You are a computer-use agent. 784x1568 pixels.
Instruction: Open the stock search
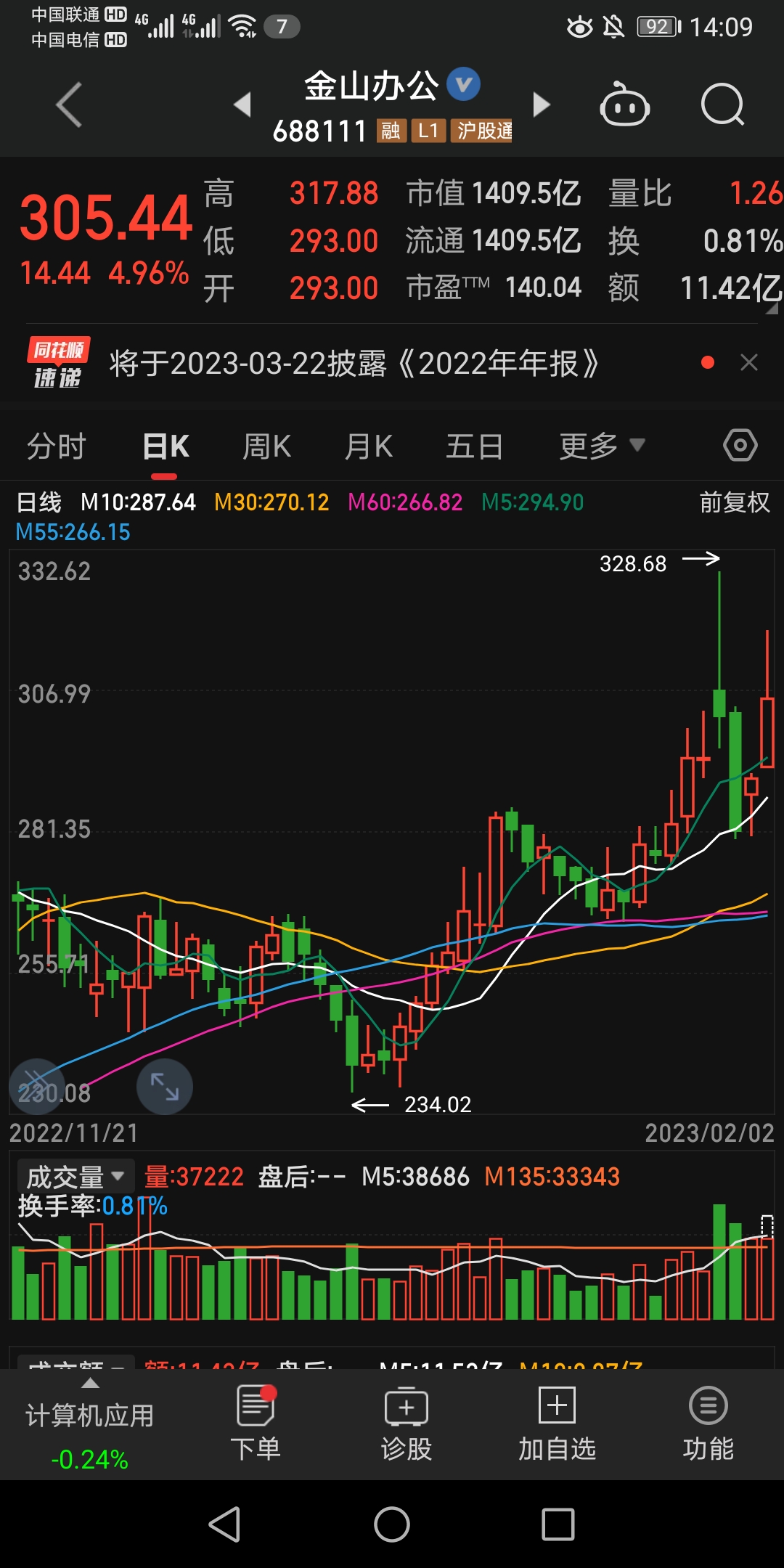point(721,104)
